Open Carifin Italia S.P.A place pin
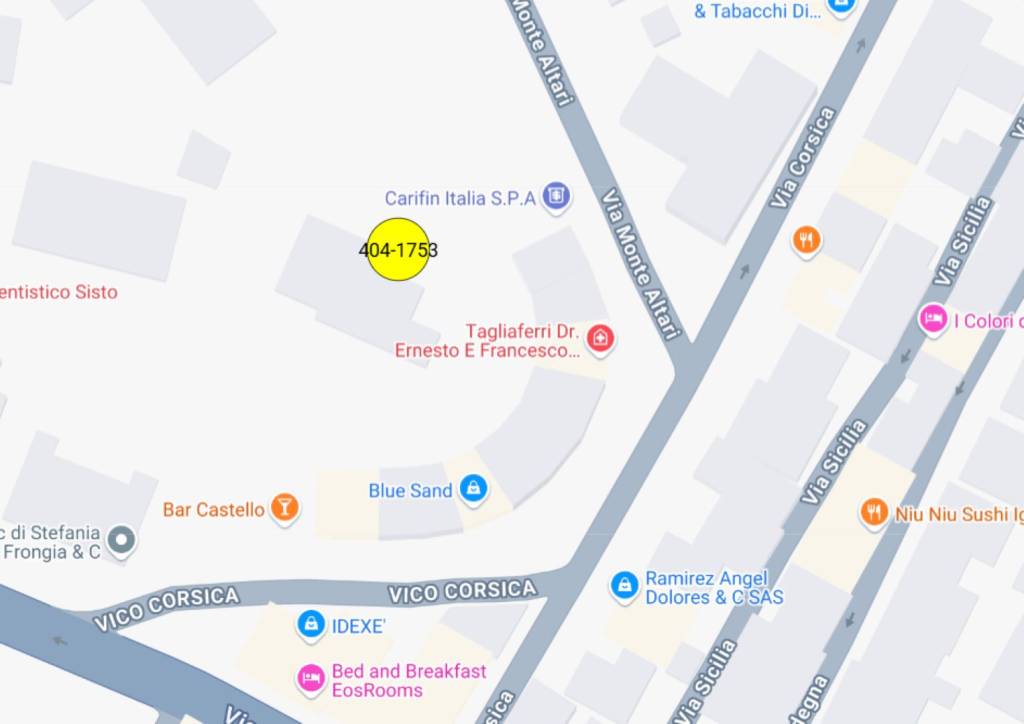The image size is (1024, 724). pyautogui.click(x=556, y=196)
